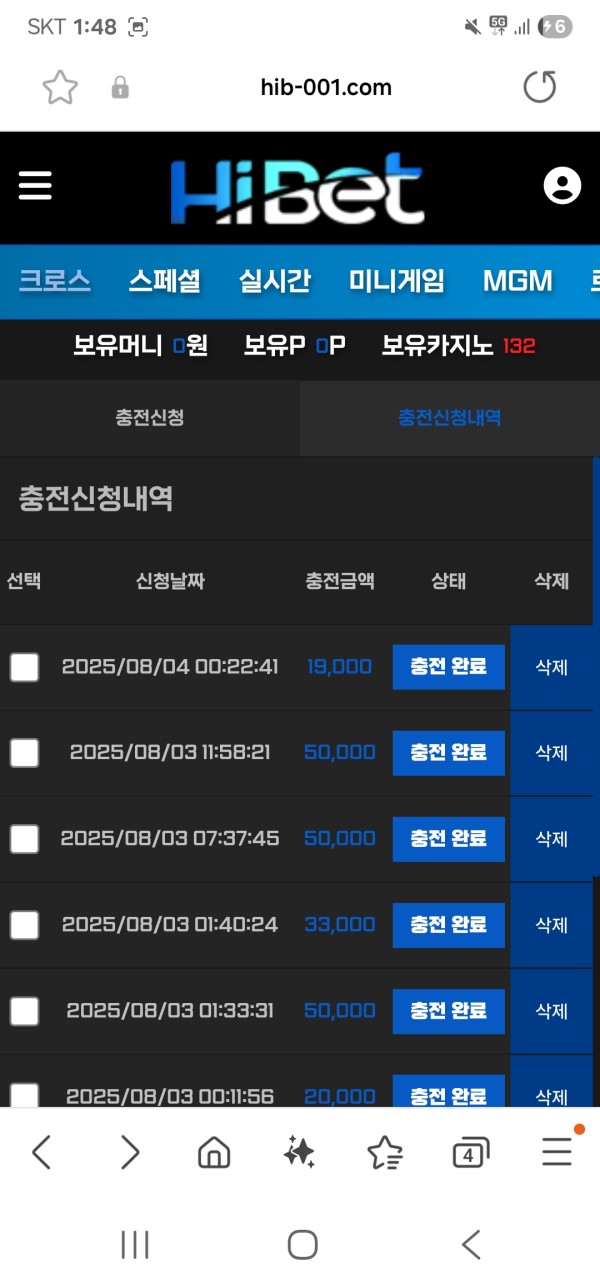
Task: Open the browser tabs view
Action: click(471, 1153)
